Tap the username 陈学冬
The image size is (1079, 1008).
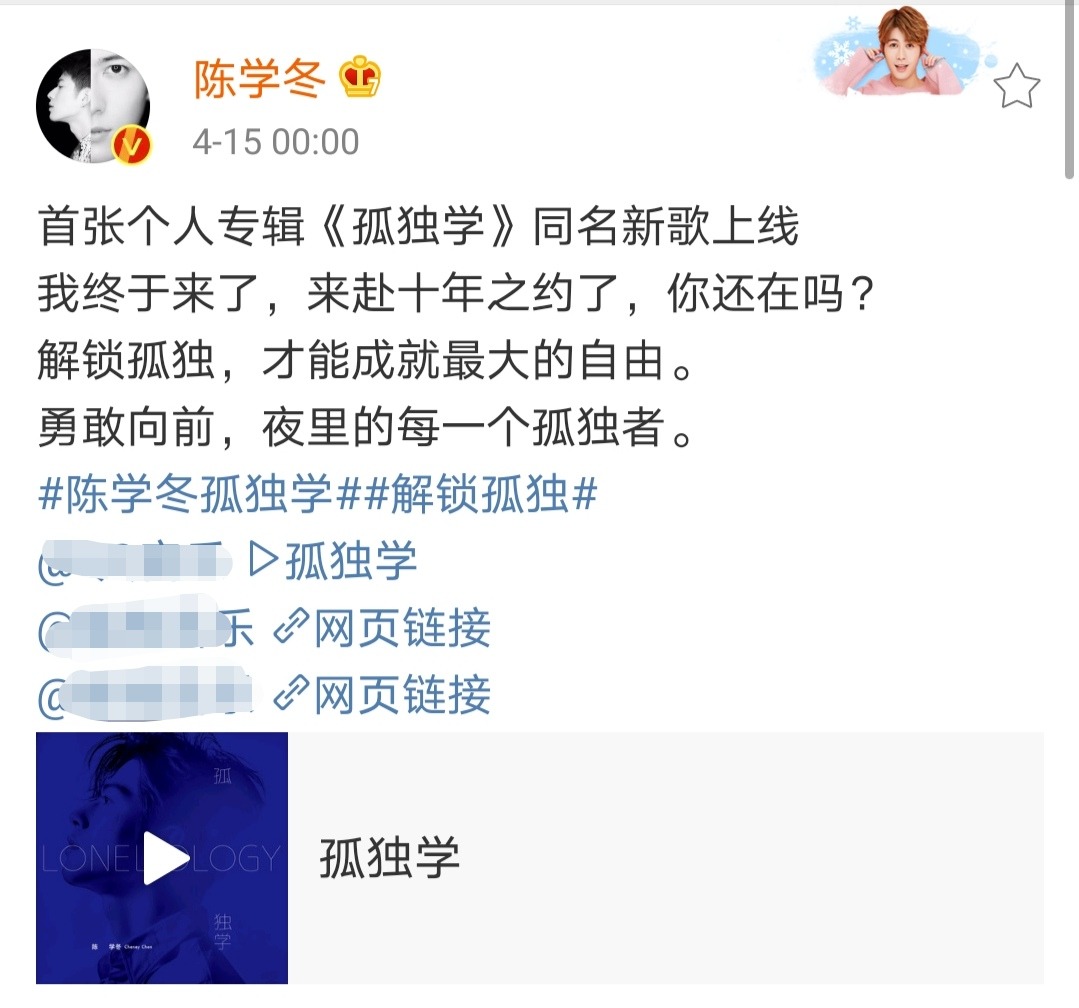coord(260,80)
